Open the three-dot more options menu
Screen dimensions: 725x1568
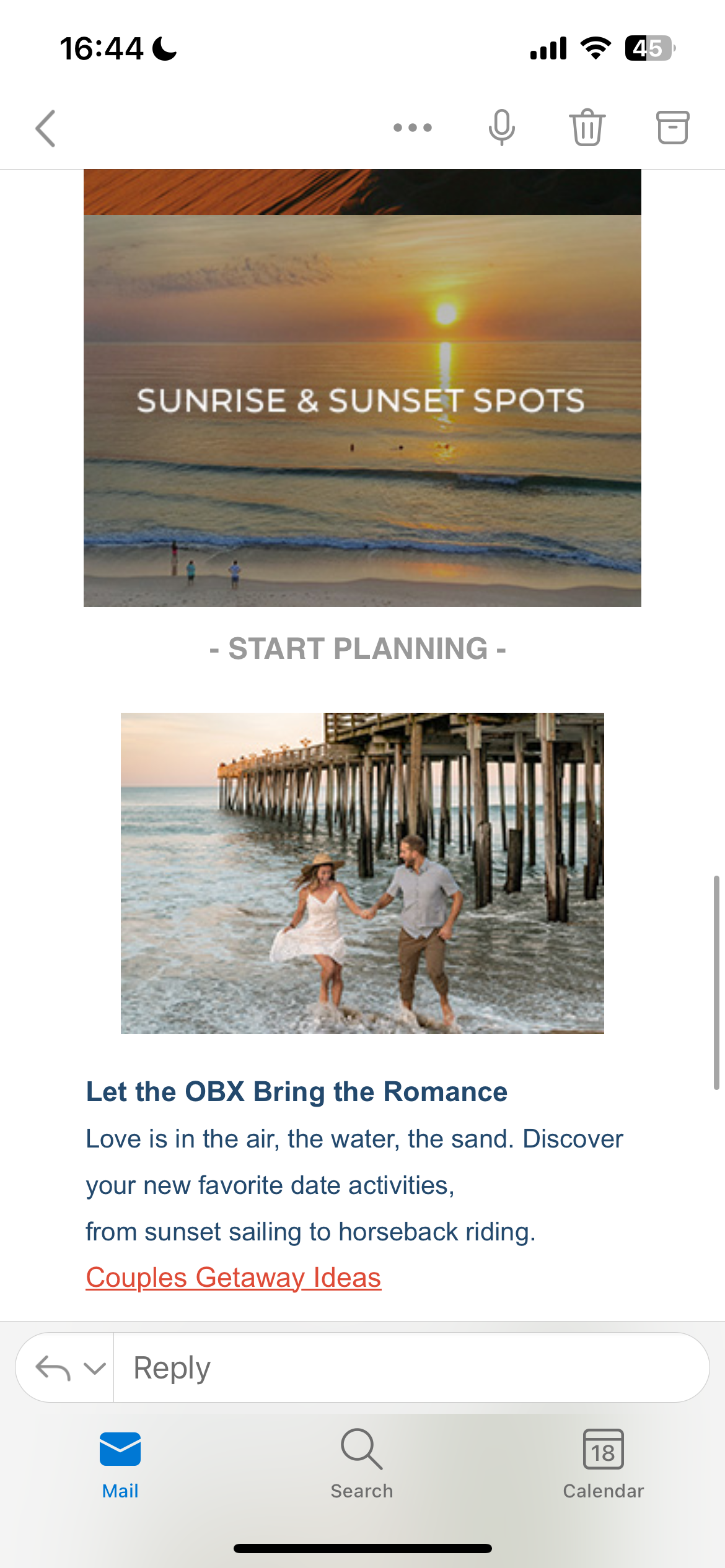point(413,128)
